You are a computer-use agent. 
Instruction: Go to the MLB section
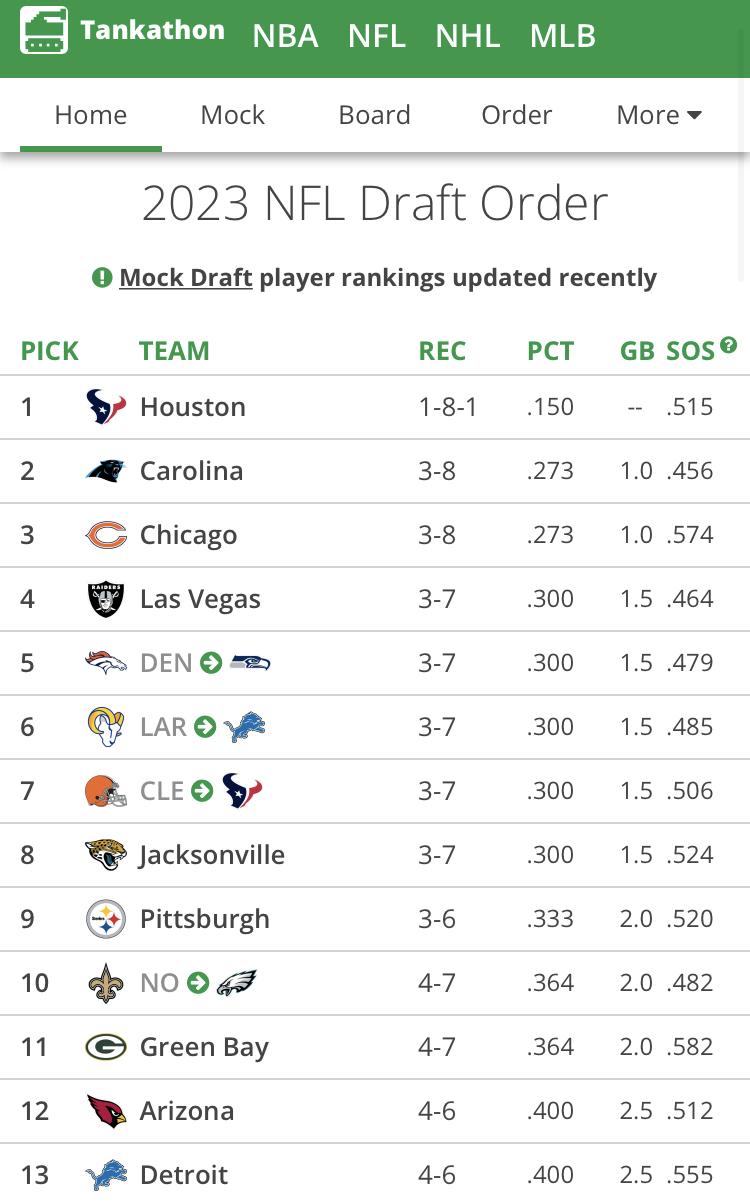pos(563,36)
